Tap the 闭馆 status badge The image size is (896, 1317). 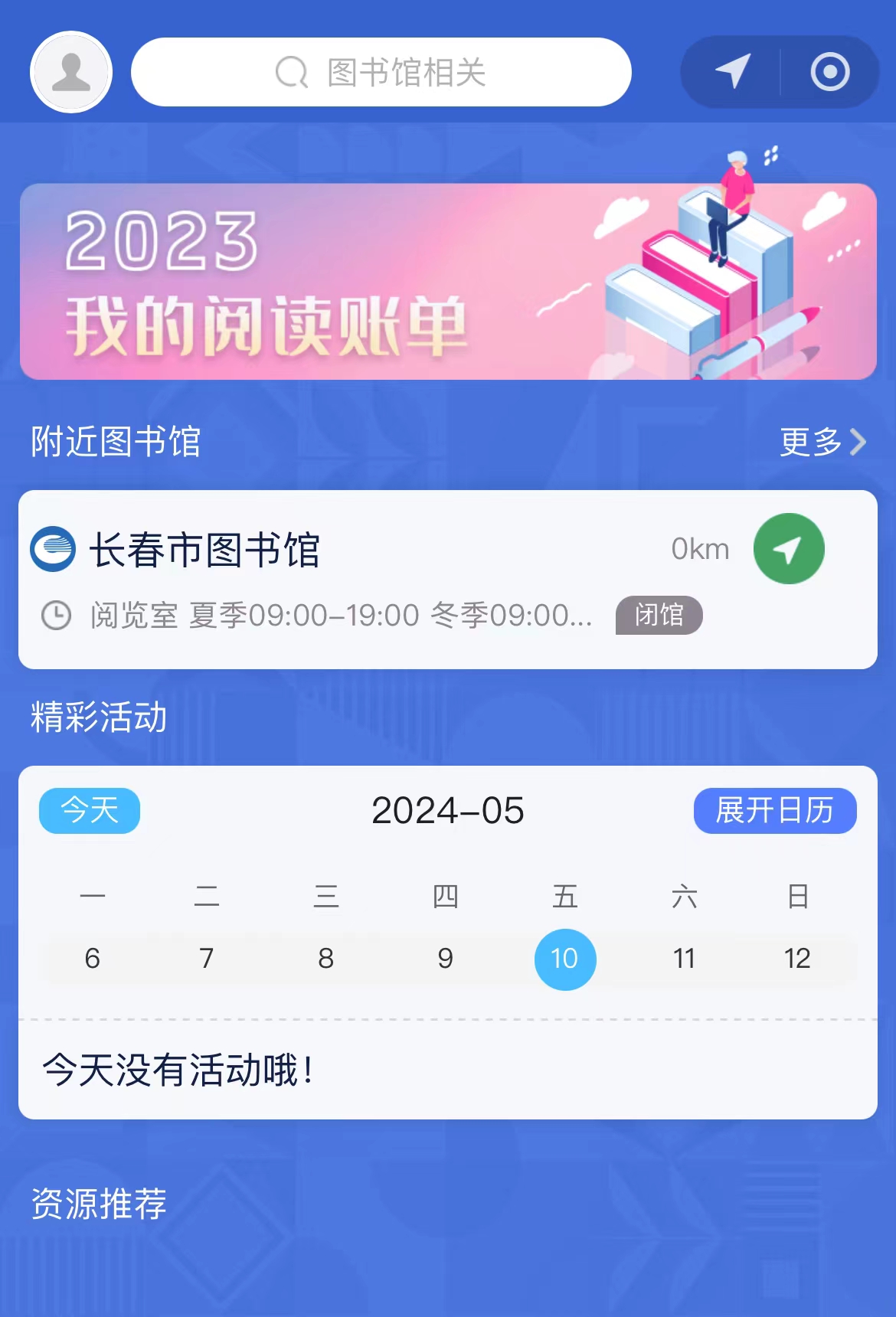(659, 615)
